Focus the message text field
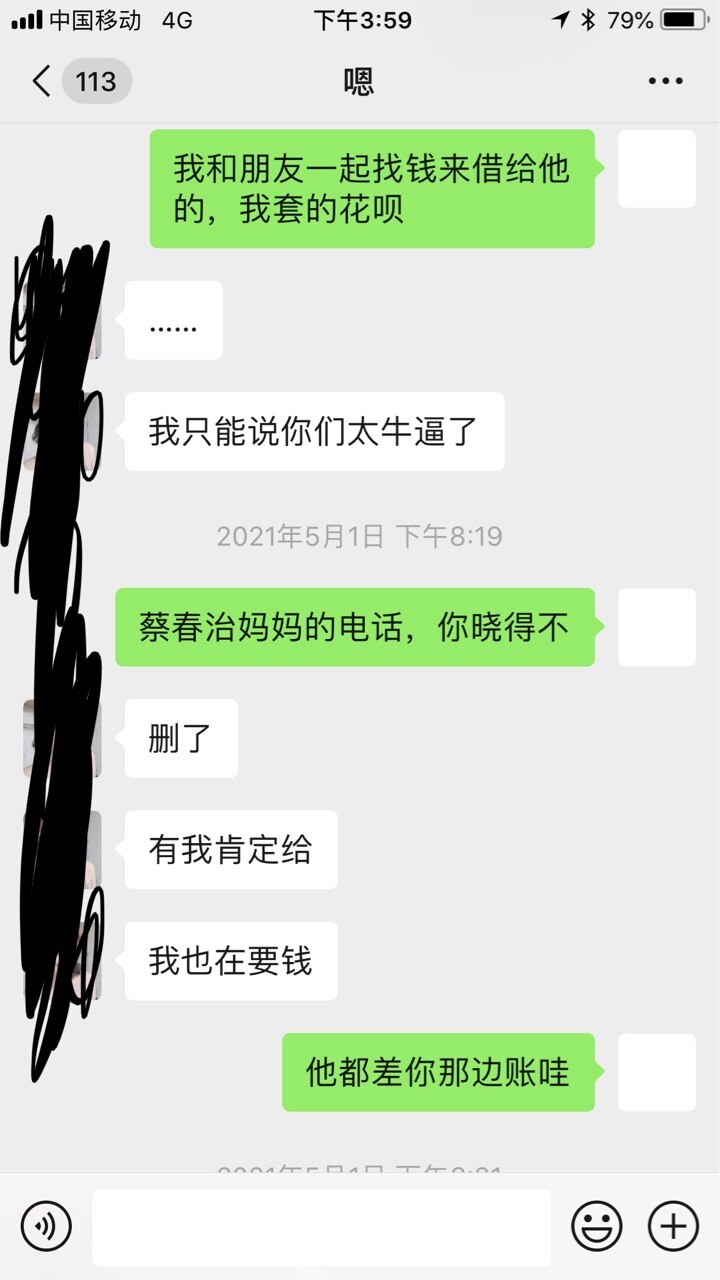Screen dimensions: 720x1280 pyautogui.click(x=321, y=1227)
